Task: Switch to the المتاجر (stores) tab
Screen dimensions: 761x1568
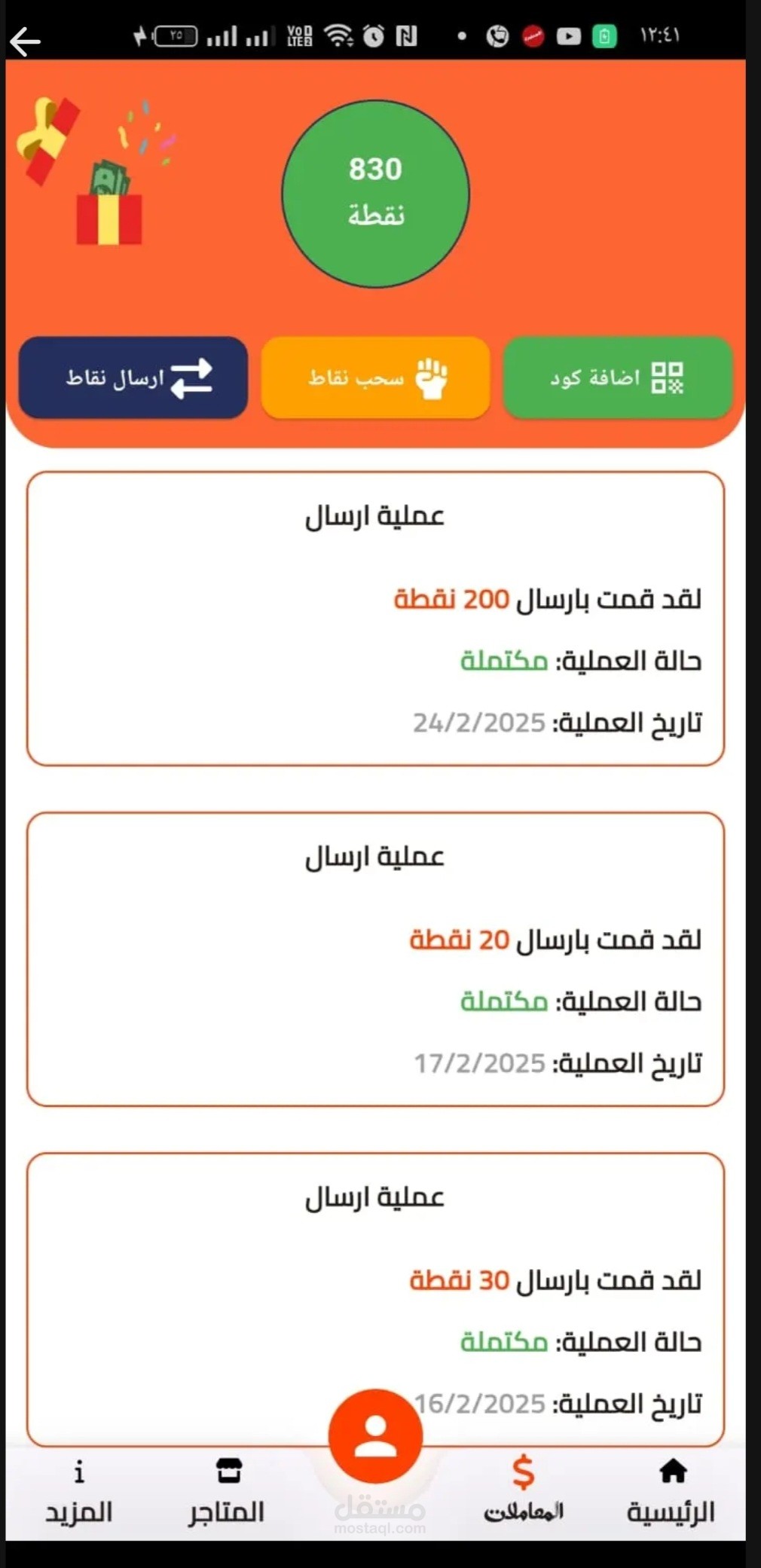Action: [228, 1492]
